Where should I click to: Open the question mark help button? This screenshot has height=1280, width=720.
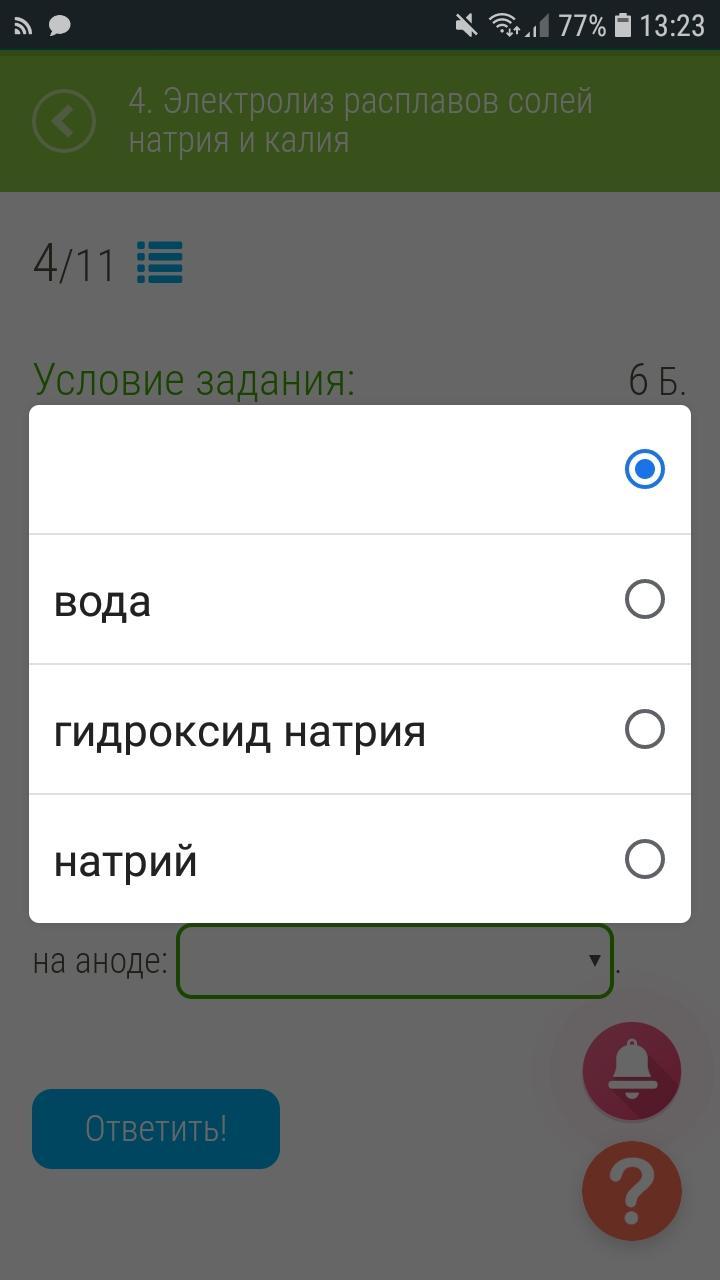click(x=632, y=1191)
